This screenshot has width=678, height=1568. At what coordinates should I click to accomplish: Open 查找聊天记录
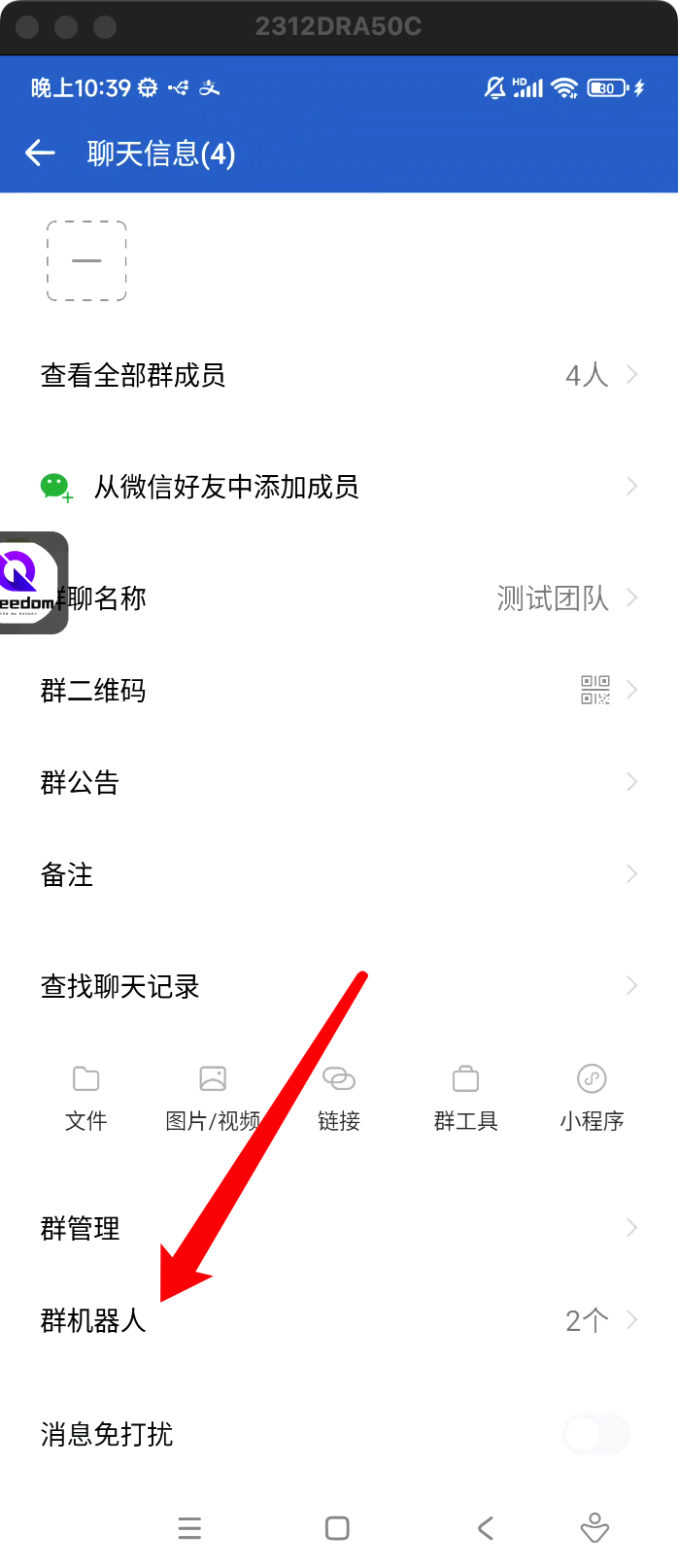(x=338, y=986)
